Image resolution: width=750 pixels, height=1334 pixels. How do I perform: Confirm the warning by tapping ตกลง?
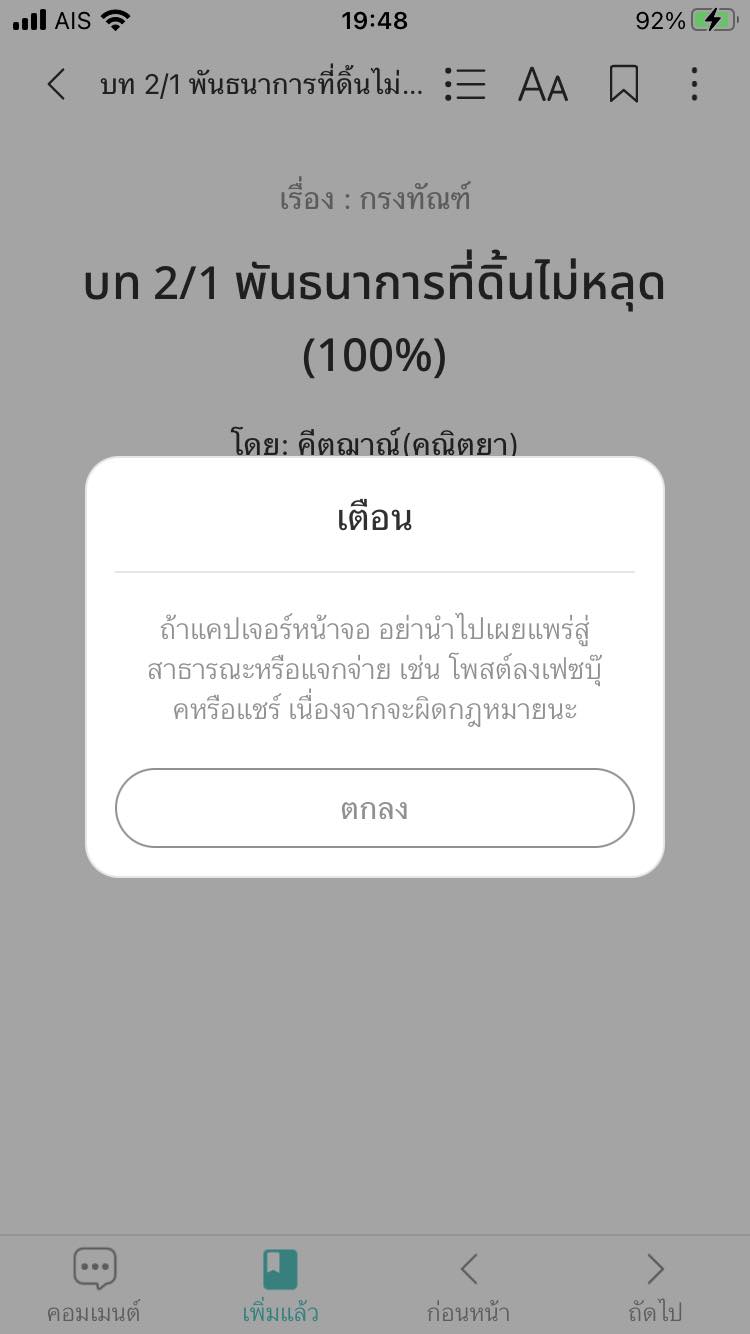click(x=375, y=808)
